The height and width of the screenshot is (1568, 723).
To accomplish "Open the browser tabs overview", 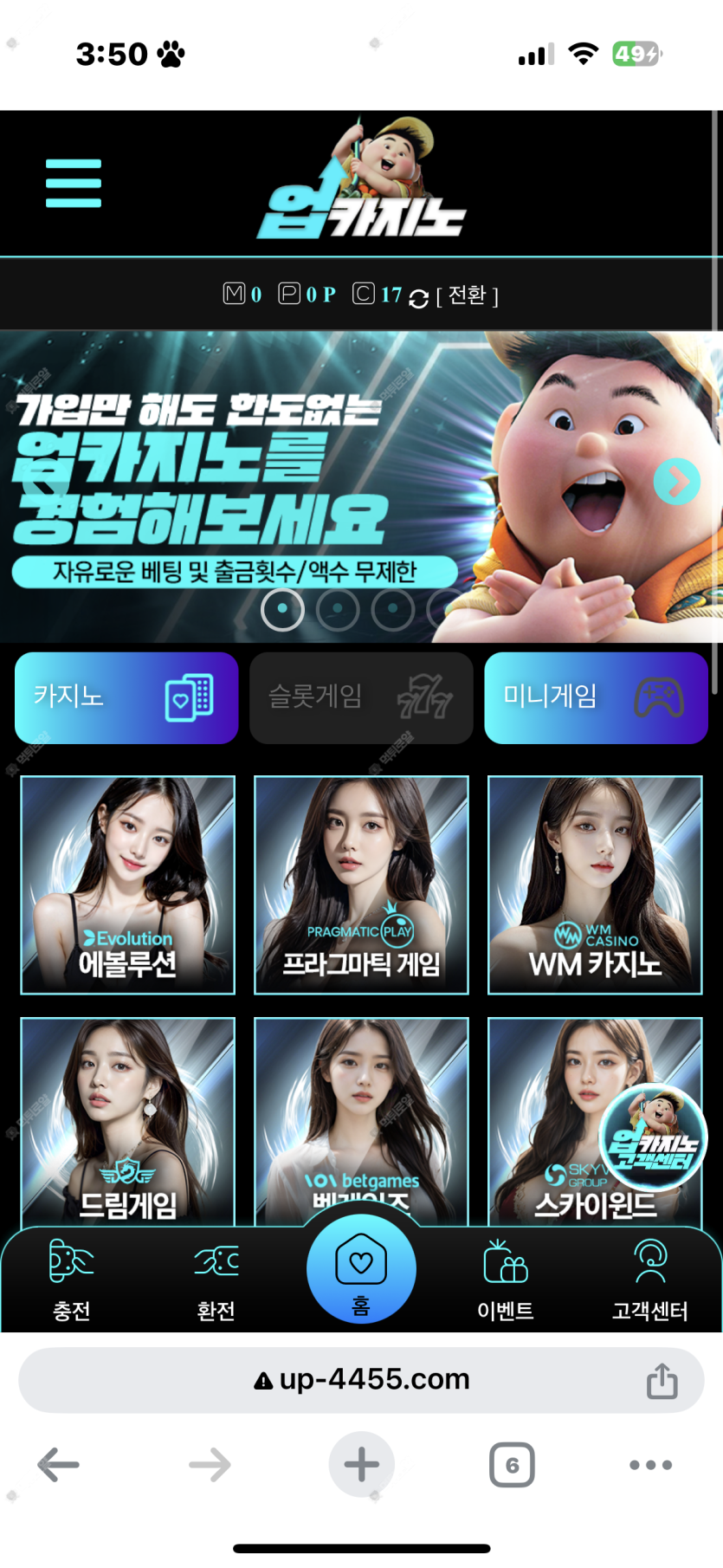I will (512, 1465).
